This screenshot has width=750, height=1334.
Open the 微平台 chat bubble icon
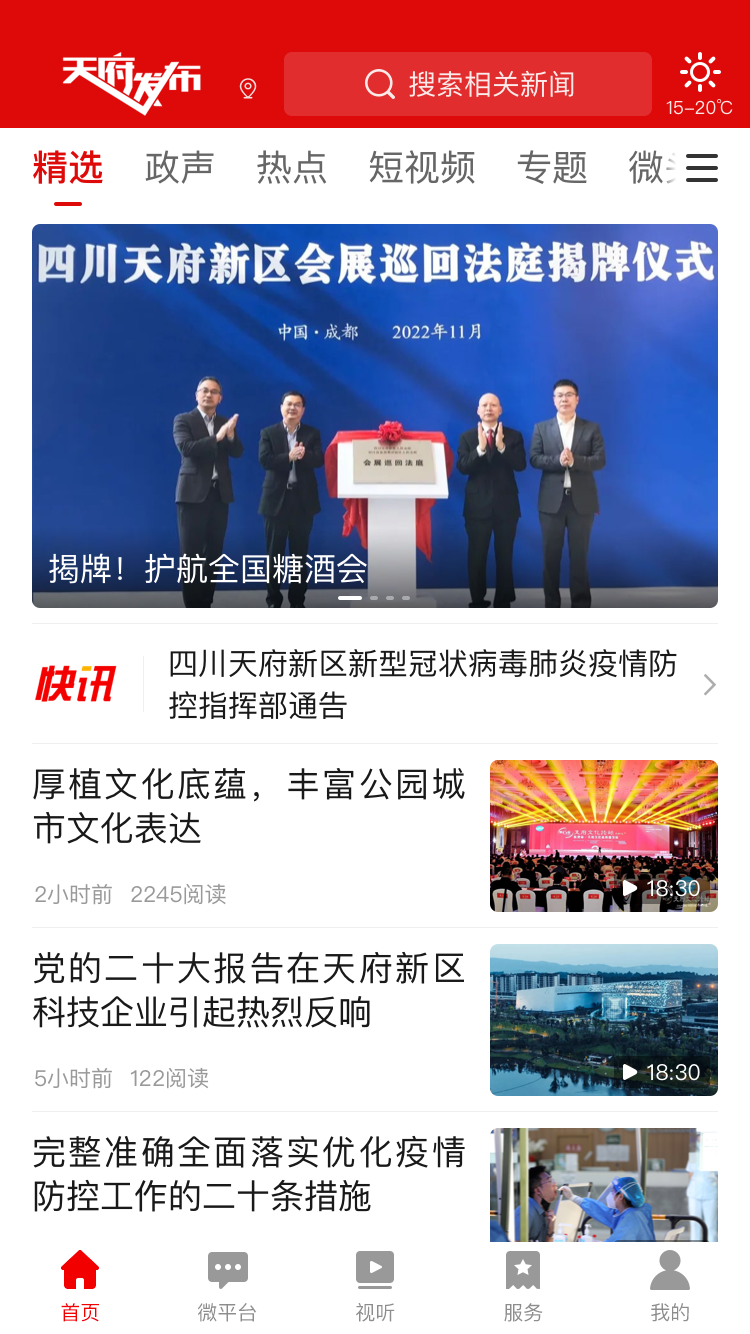(x=227, y=1269)
